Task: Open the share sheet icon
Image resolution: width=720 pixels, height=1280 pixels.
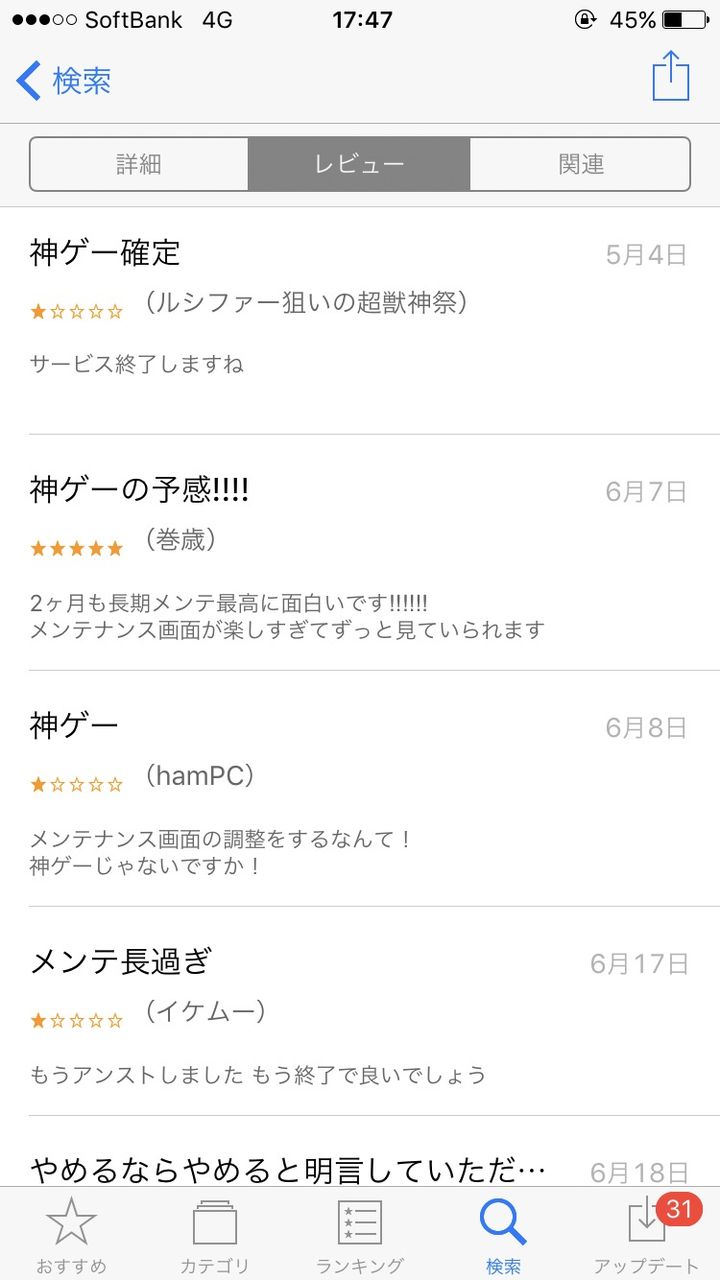Action: 670,76
